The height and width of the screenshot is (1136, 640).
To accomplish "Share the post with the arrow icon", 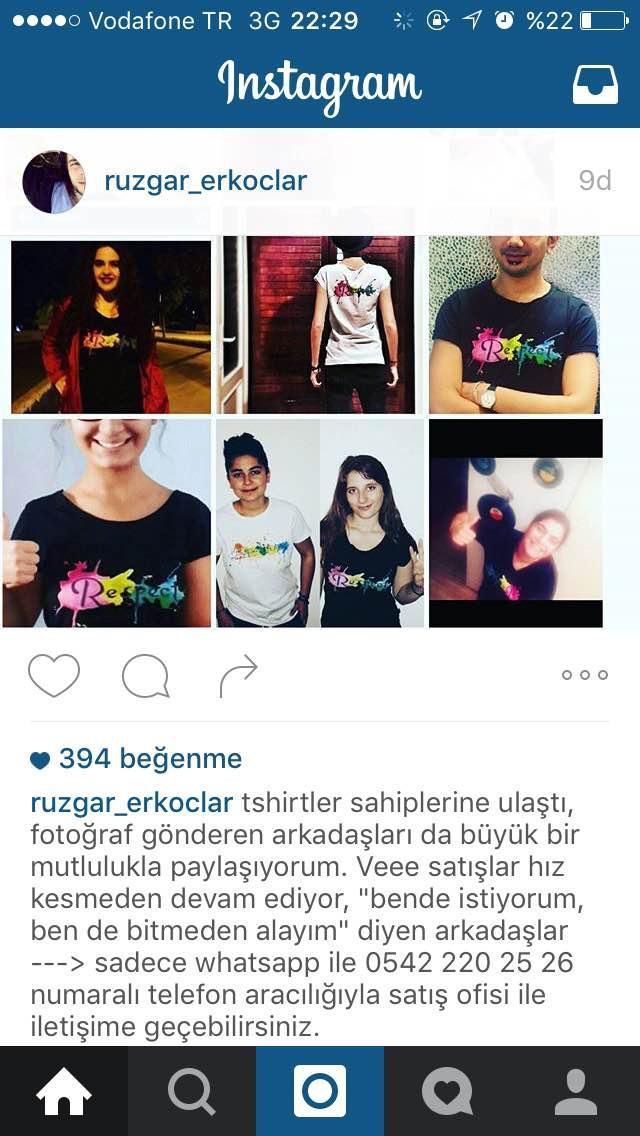I will point(238,676).
